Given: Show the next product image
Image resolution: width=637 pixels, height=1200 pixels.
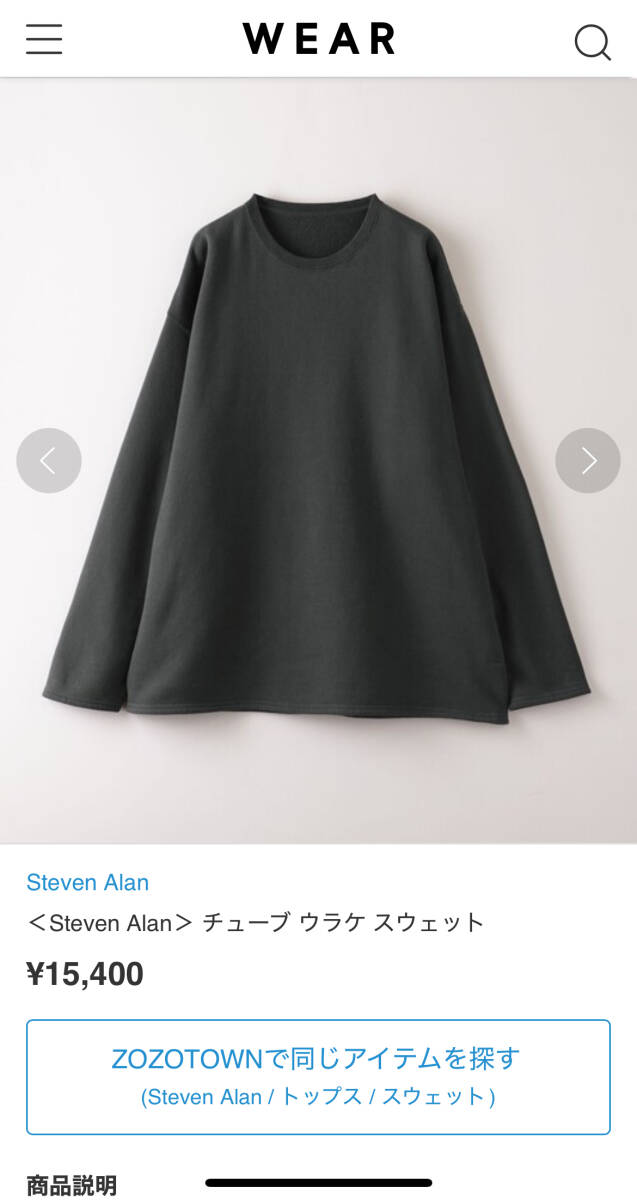Looking at the screenshot, I should 588,460.
